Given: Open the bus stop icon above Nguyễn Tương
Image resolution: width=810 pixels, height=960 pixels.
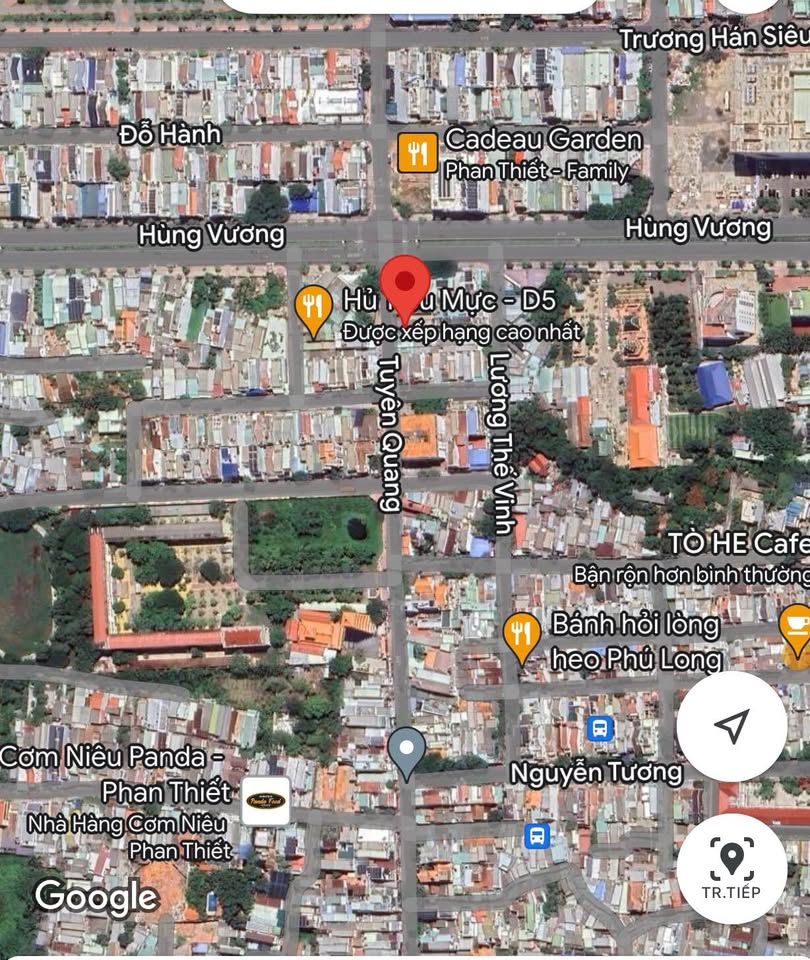Looking at the screenshot, I should coord(600,728).
